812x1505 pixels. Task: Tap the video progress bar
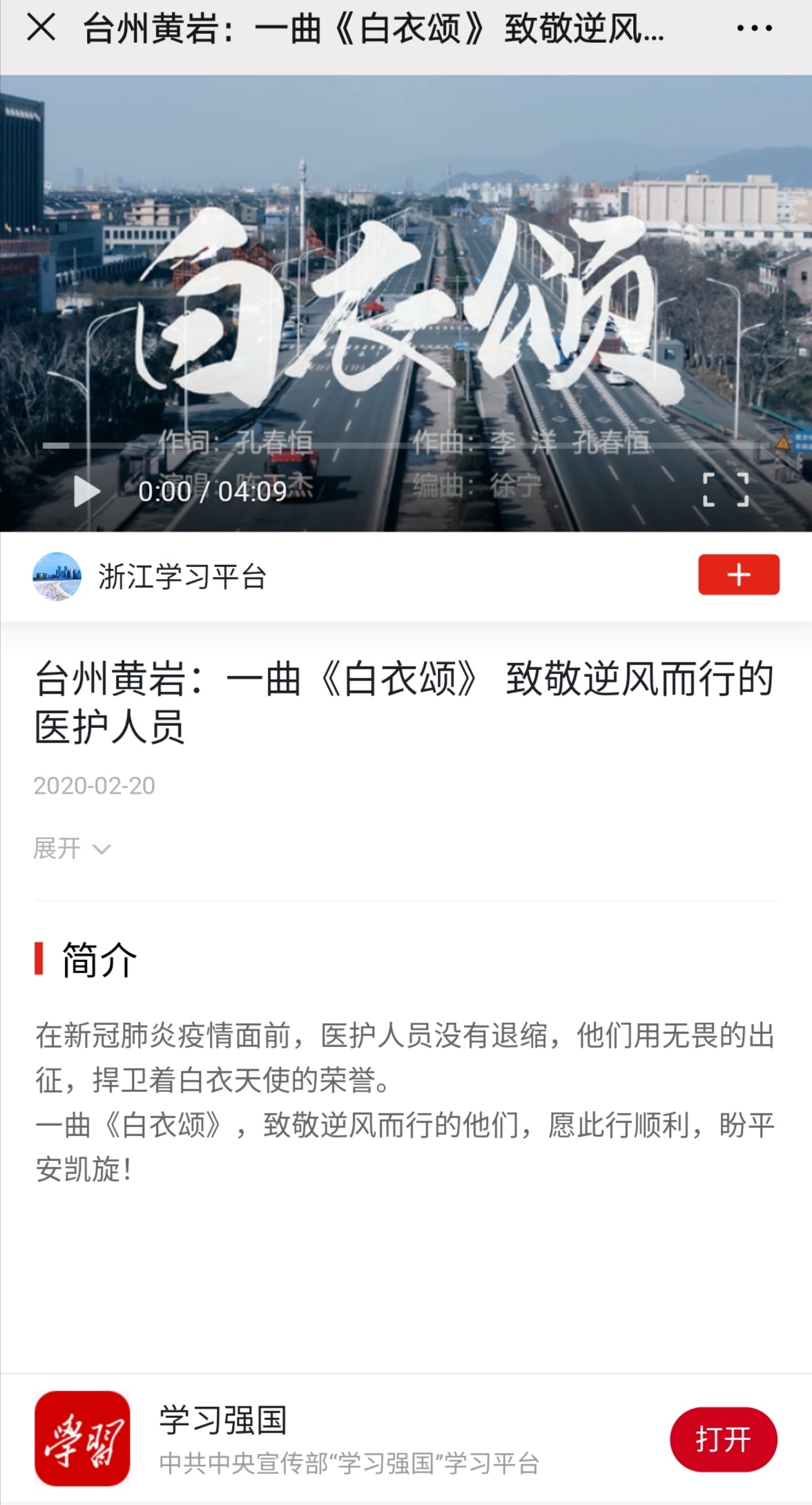(405, 445)
